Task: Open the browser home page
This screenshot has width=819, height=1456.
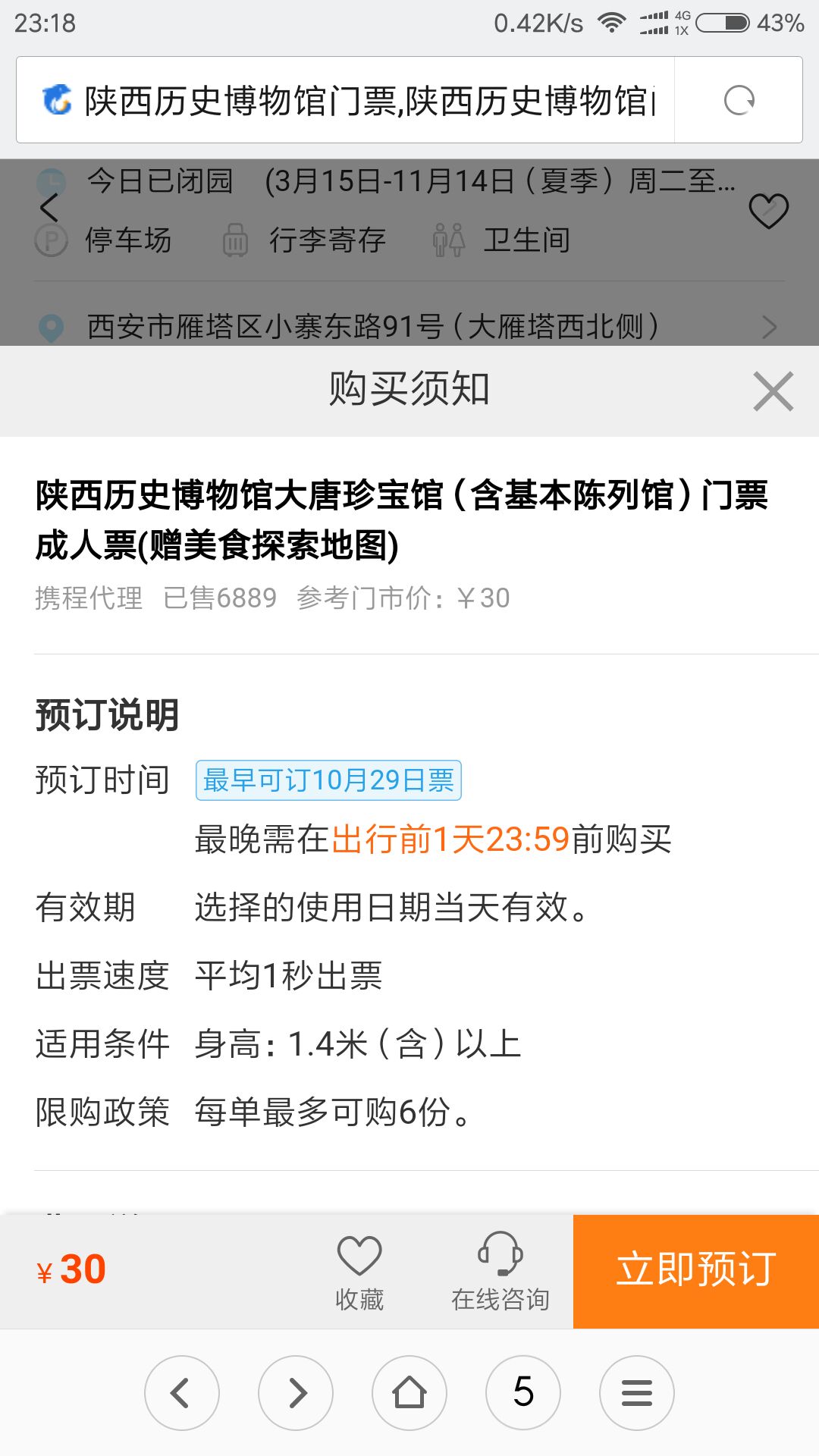Action: point(409,1393)
